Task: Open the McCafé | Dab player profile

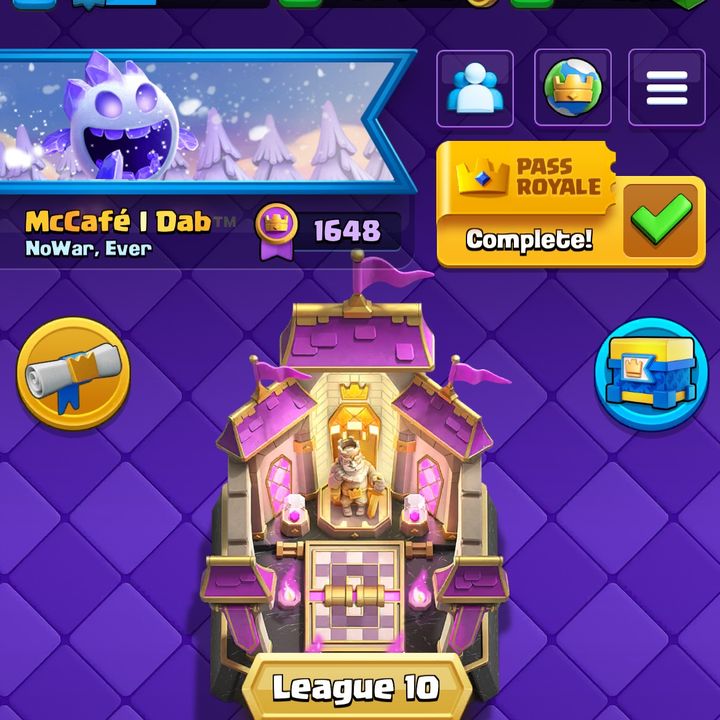Action: (x=118, y=221)
